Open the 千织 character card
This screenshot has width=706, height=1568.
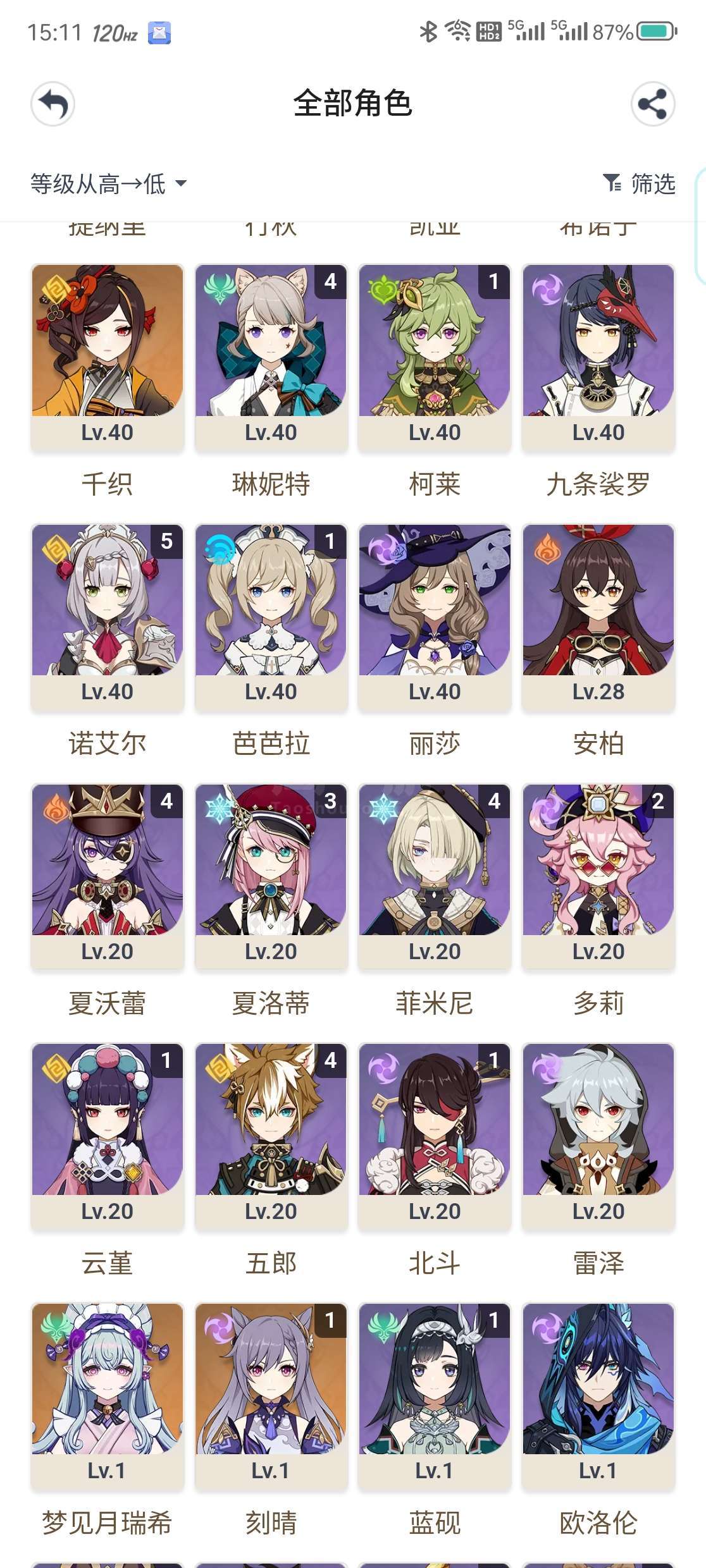pyautogui.click(x=108, y=358)
